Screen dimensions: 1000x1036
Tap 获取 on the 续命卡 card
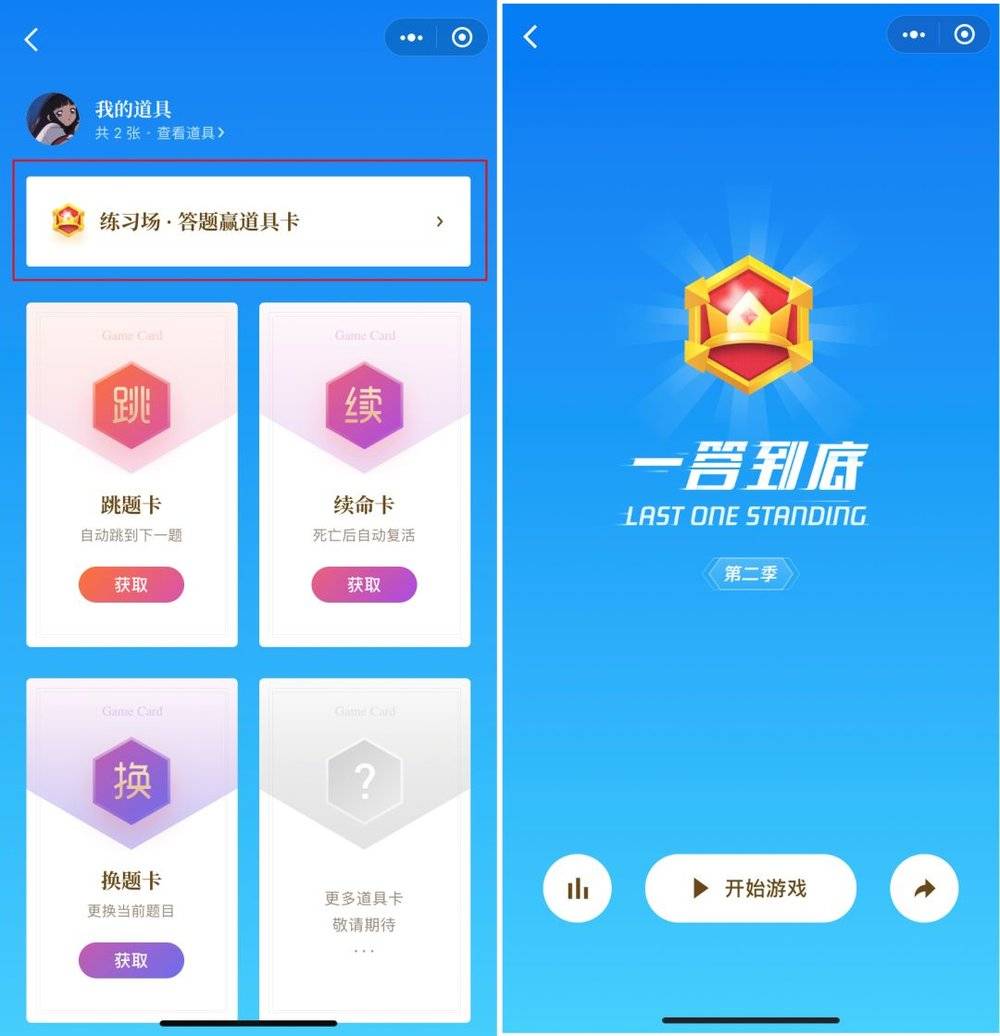click(x=364, y=585)
